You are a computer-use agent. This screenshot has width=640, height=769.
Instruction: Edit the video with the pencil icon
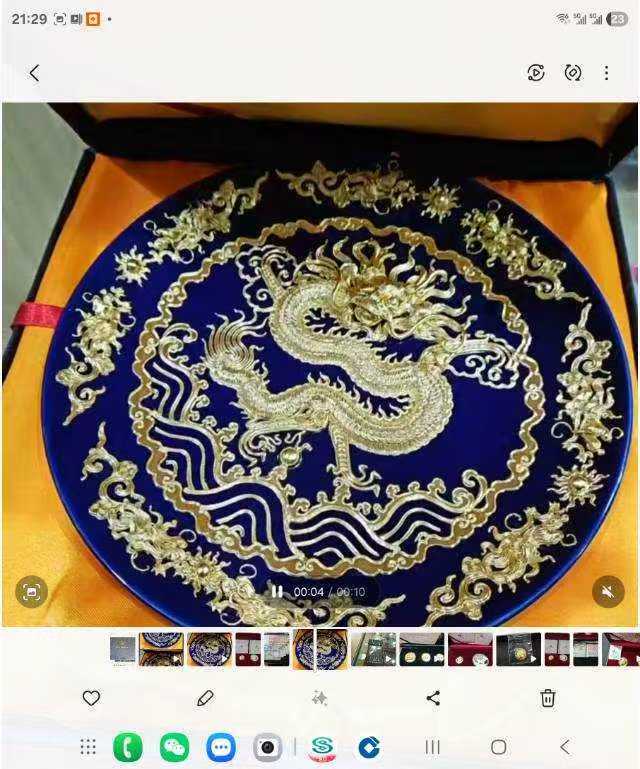[x=205, y=698]
